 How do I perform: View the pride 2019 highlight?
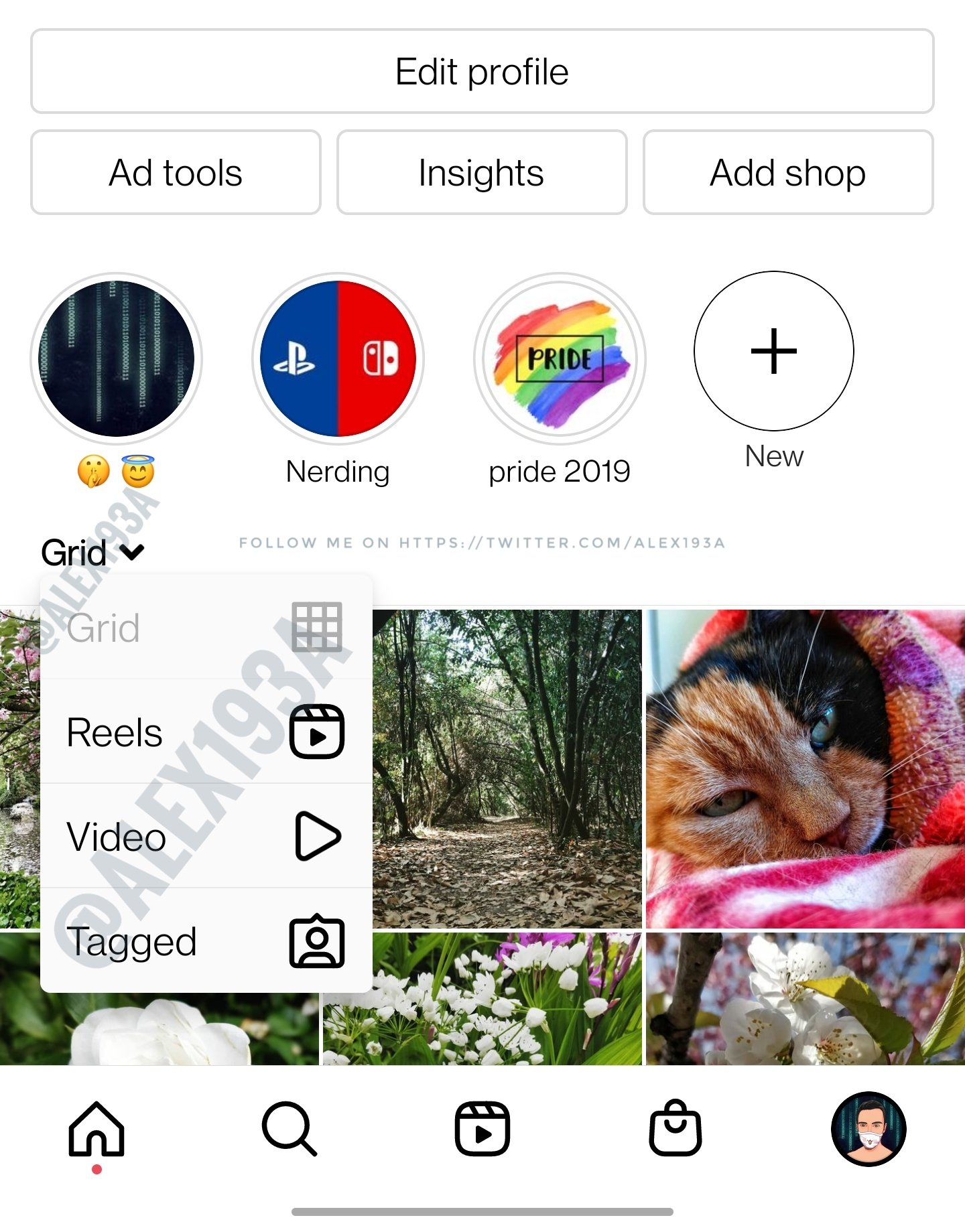pos(560,359)
